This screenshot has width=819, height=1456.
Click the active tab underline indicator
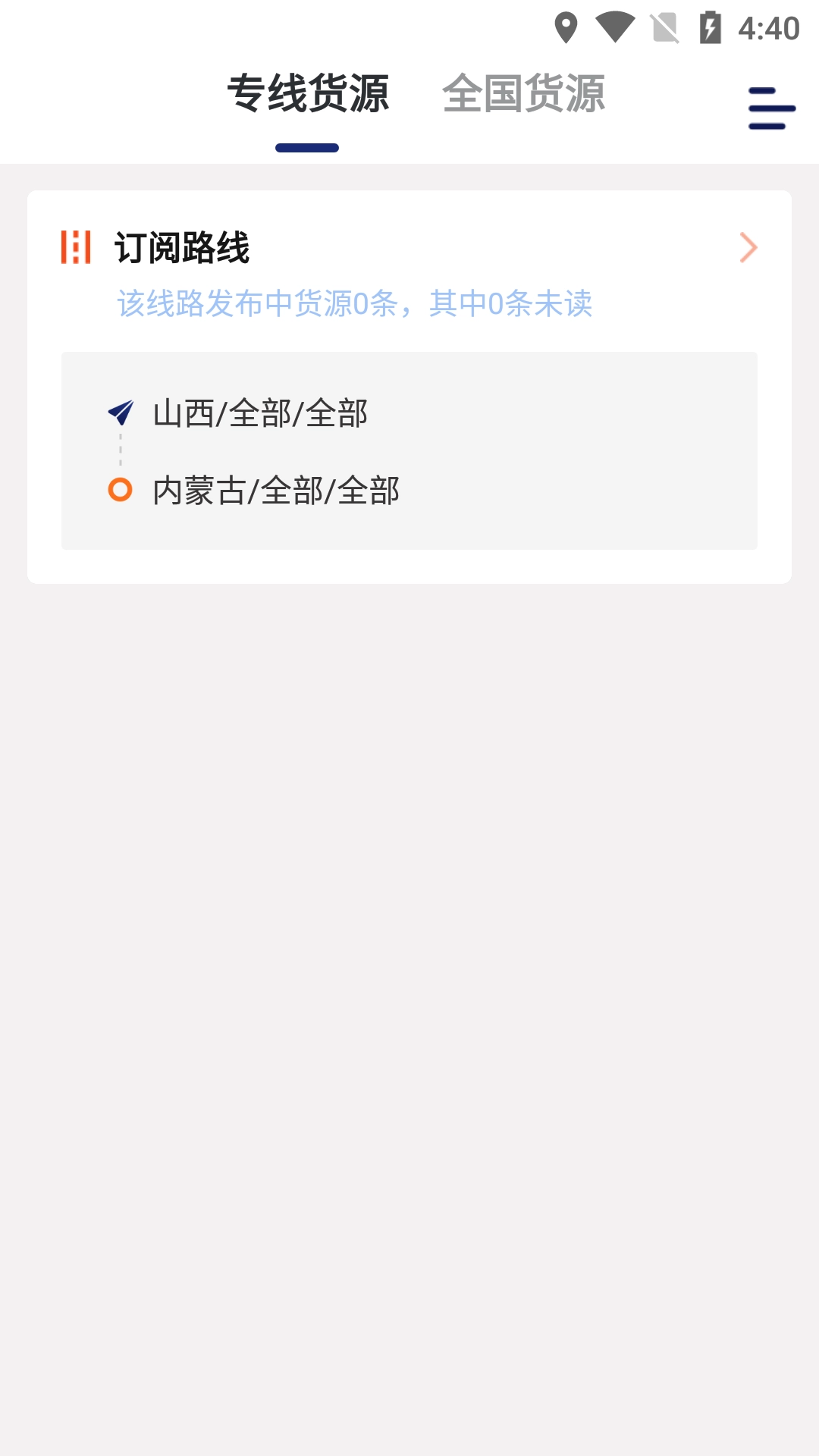307,147
